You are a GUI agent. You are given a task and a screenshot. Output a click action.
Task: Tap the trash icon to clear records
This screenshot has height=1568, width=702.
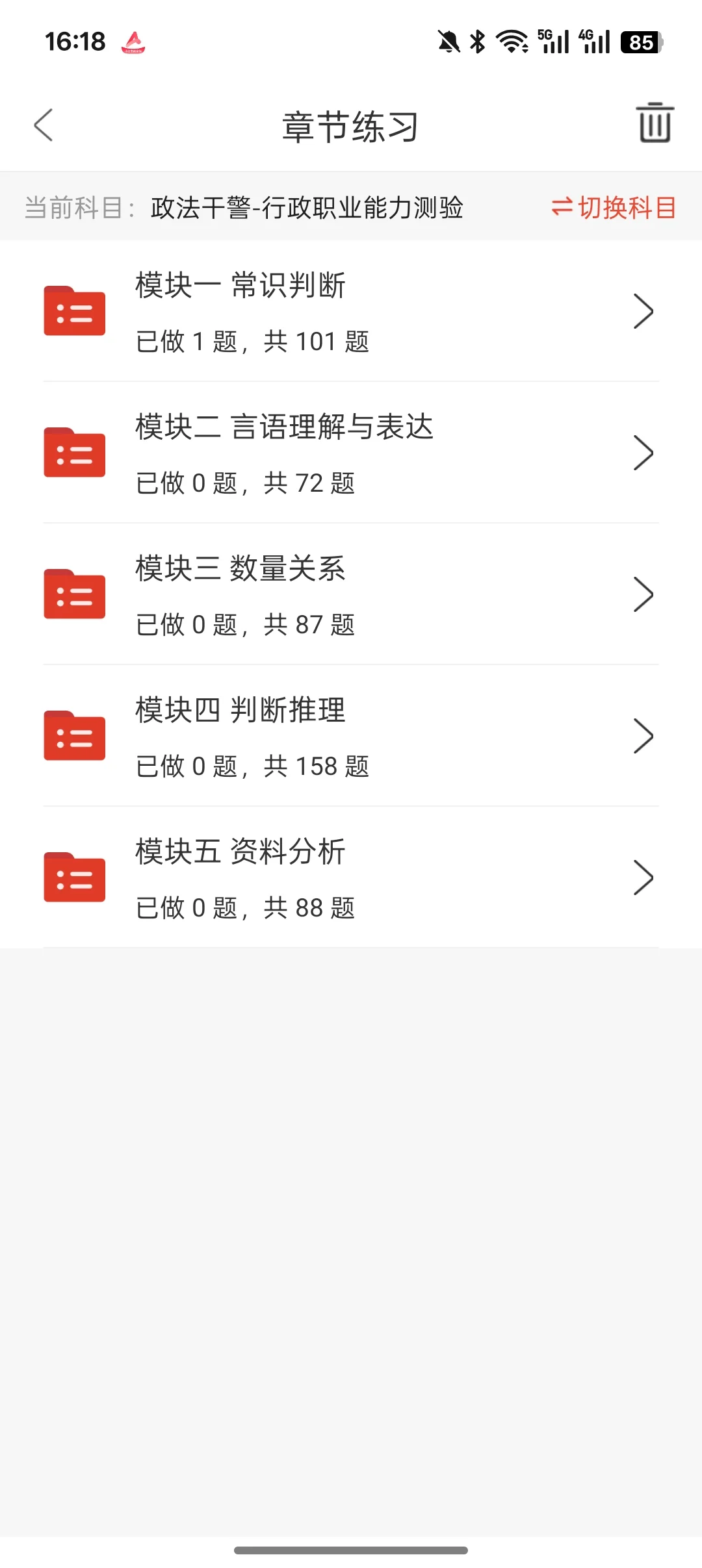click(654, 123)
